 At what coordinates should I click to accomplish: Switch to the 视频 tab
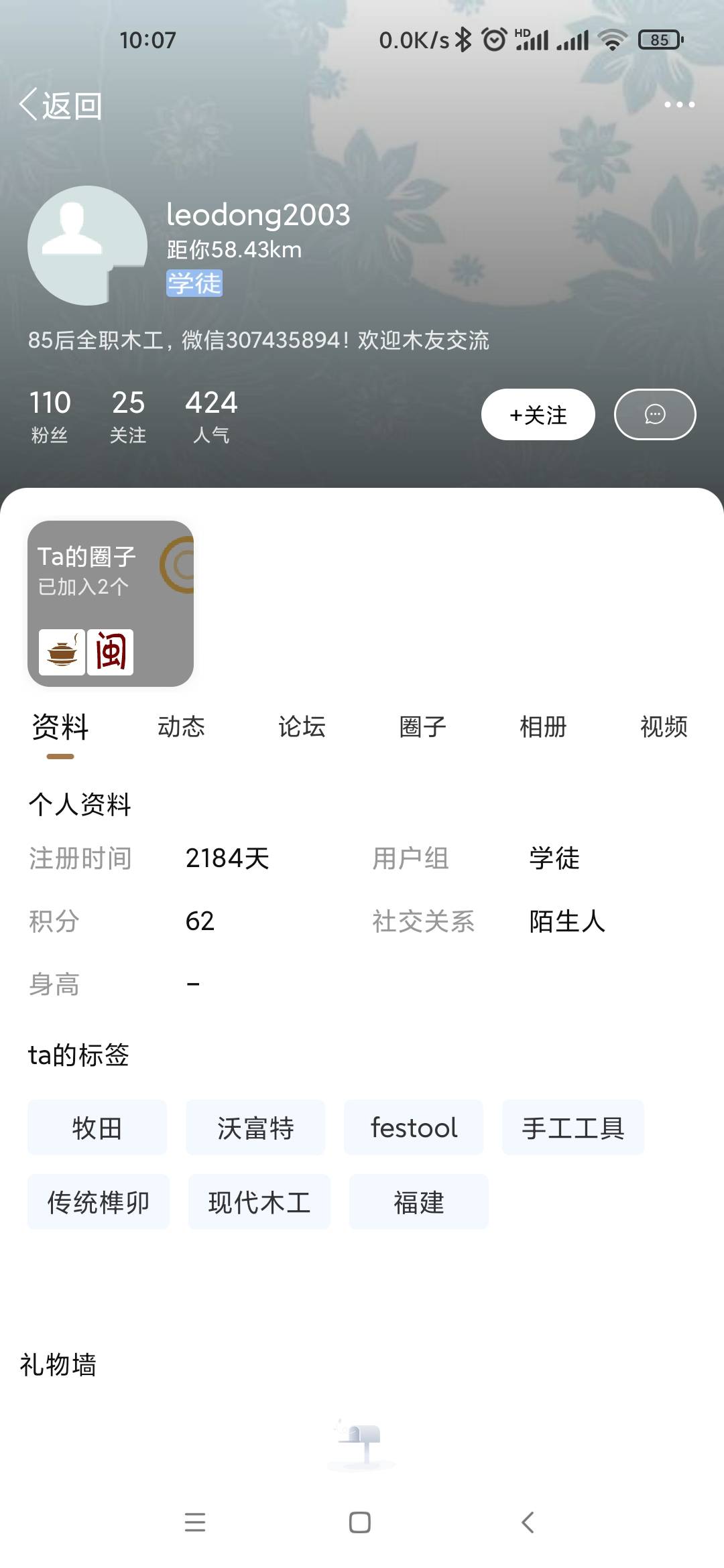(664, 727)
